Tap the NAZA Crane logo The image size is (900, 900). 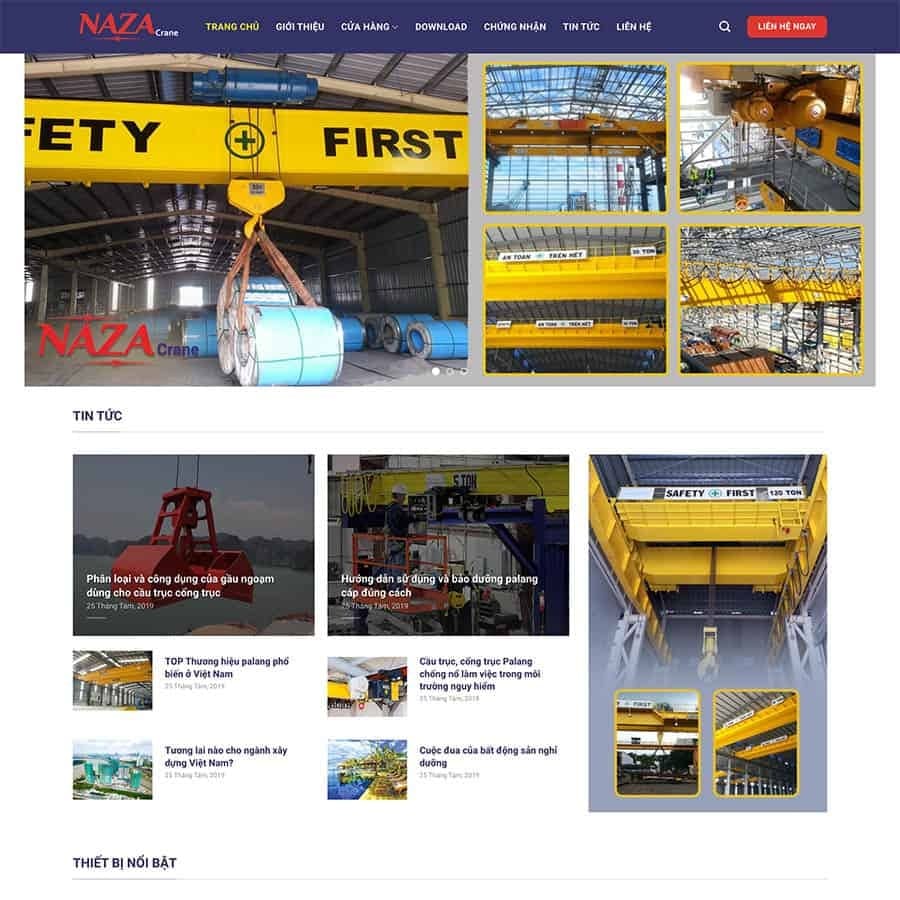(x=122, y=25)
